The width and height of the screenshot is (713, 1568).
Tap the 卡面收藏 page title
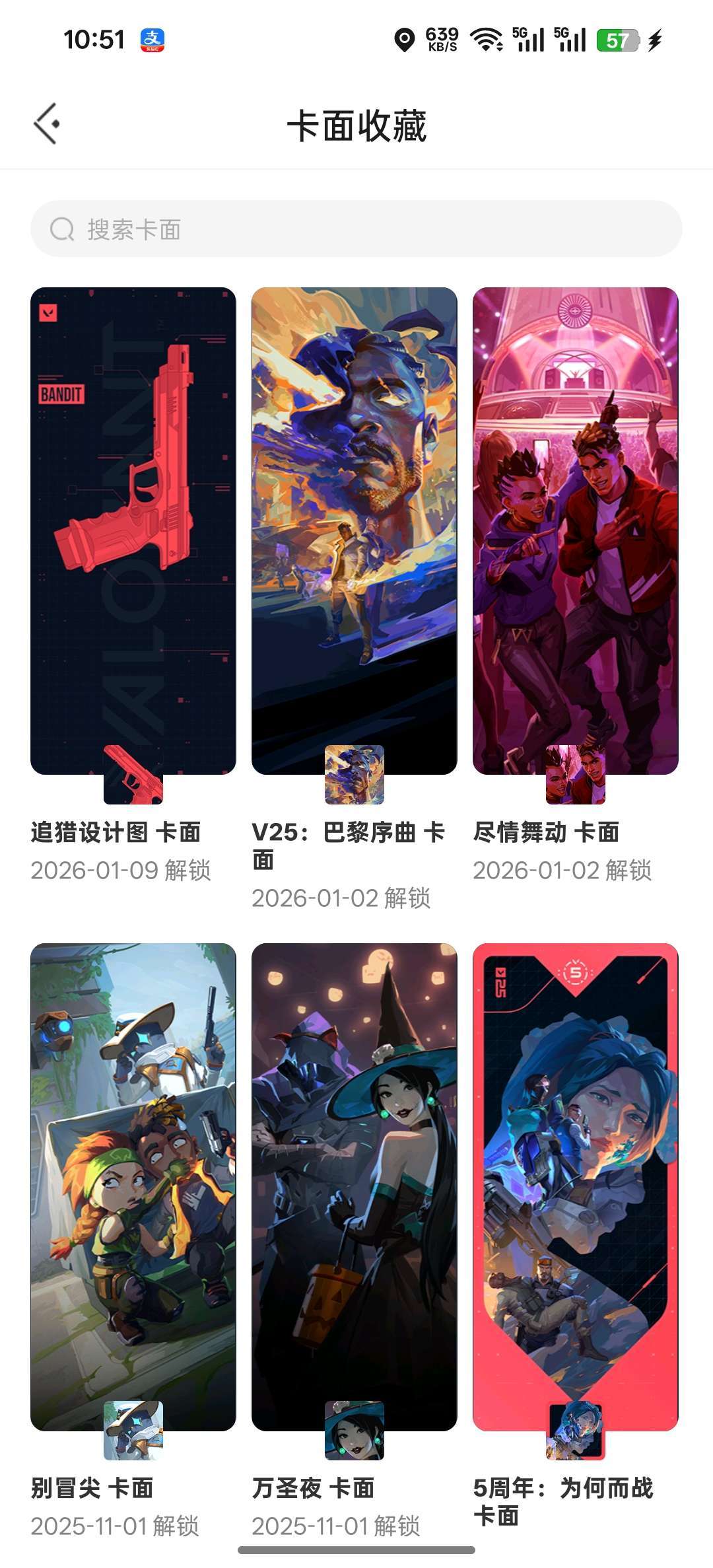coord(356,125)
